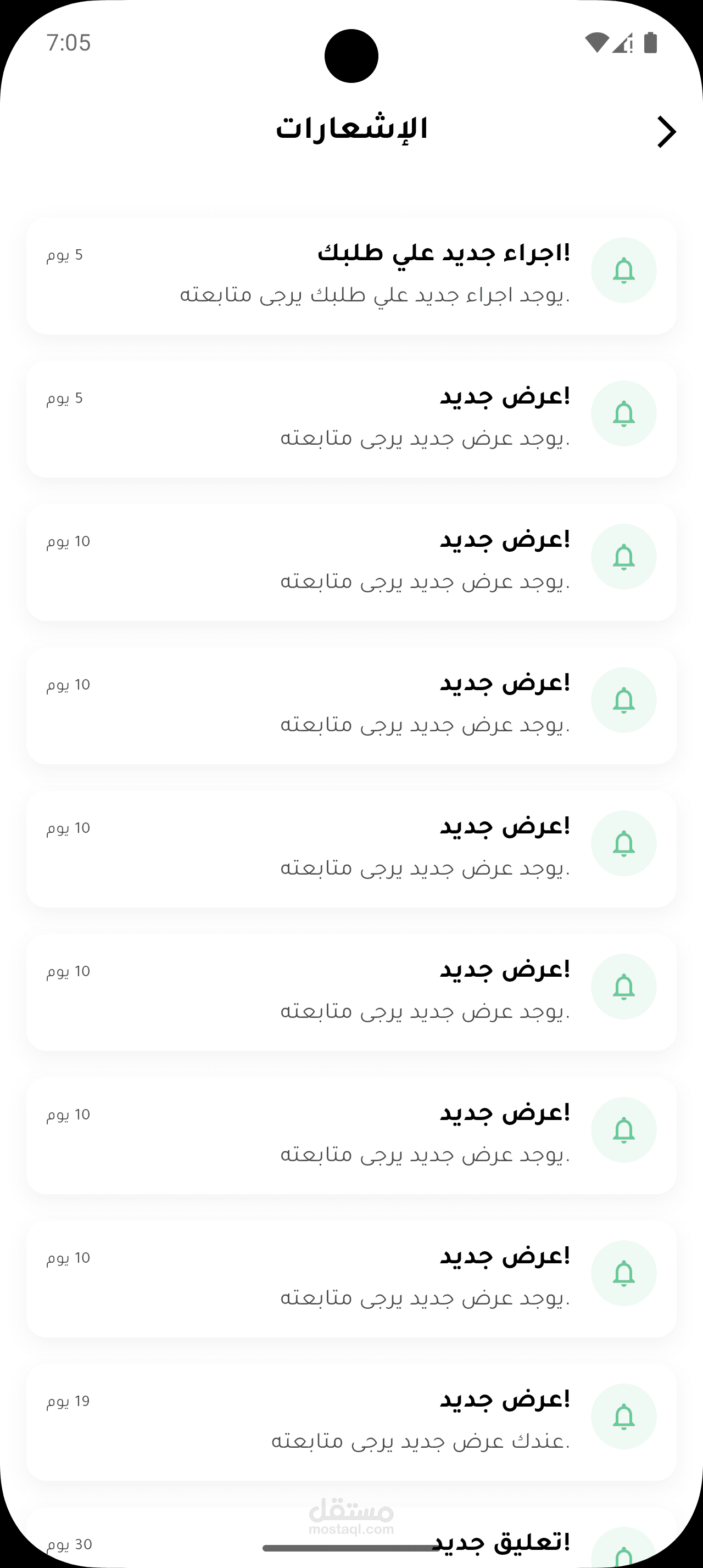Open the notification titled اجراء جديد علي طلبك
The image size is (703, 1568).
tap(351, 276)
